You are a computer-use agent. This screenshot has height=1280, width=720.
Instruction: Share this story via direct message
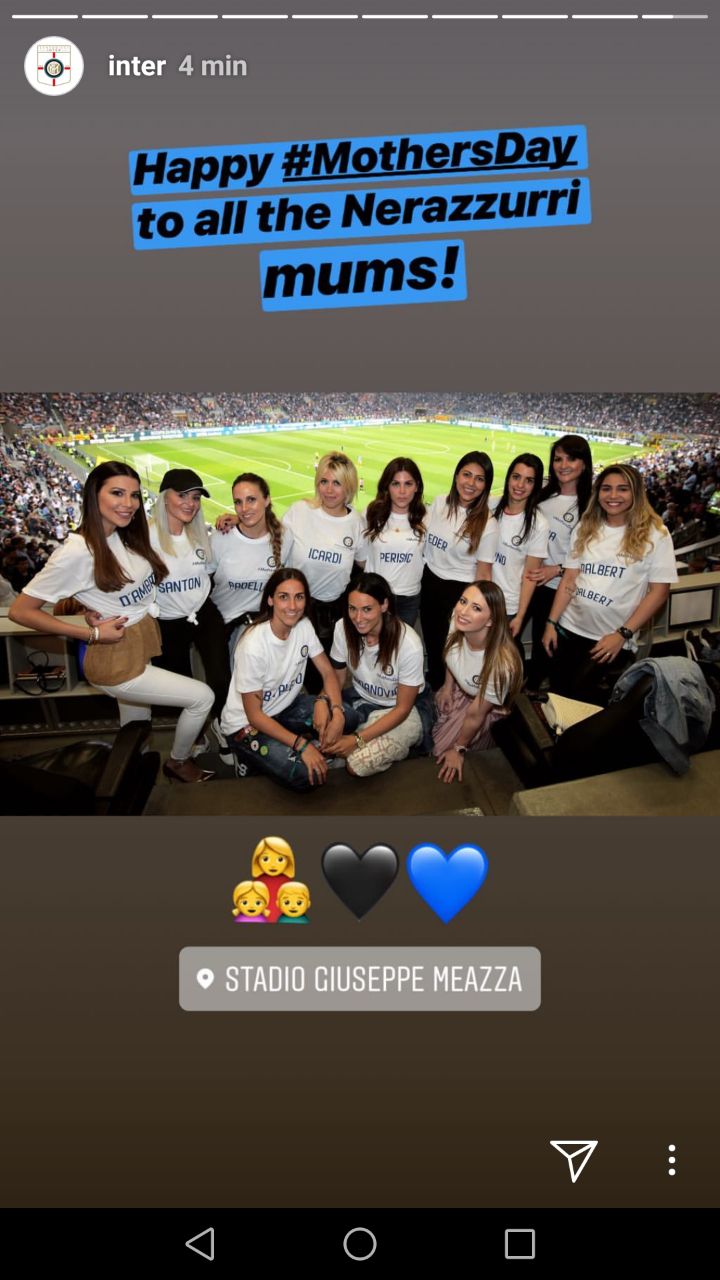pos(574,1160)
